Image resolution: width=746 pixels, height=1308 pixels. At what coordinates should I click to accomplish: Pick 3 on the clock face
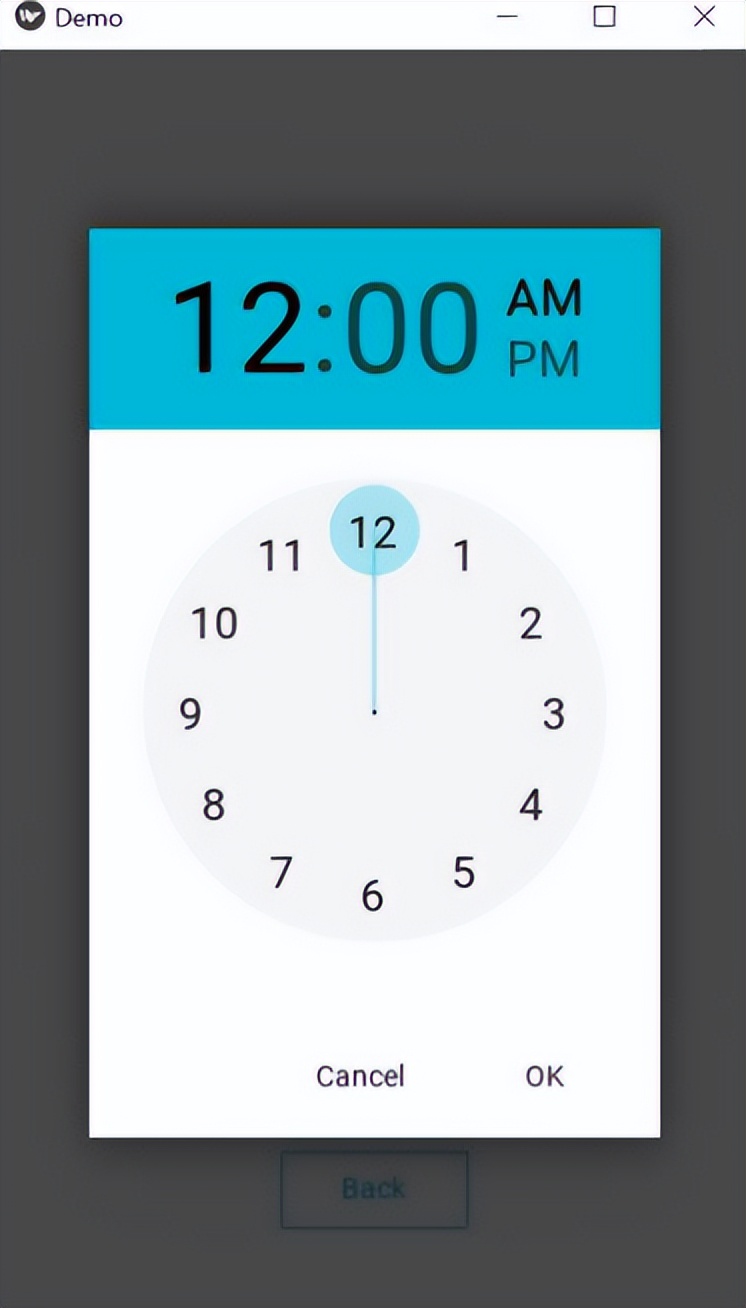[554, 714]
